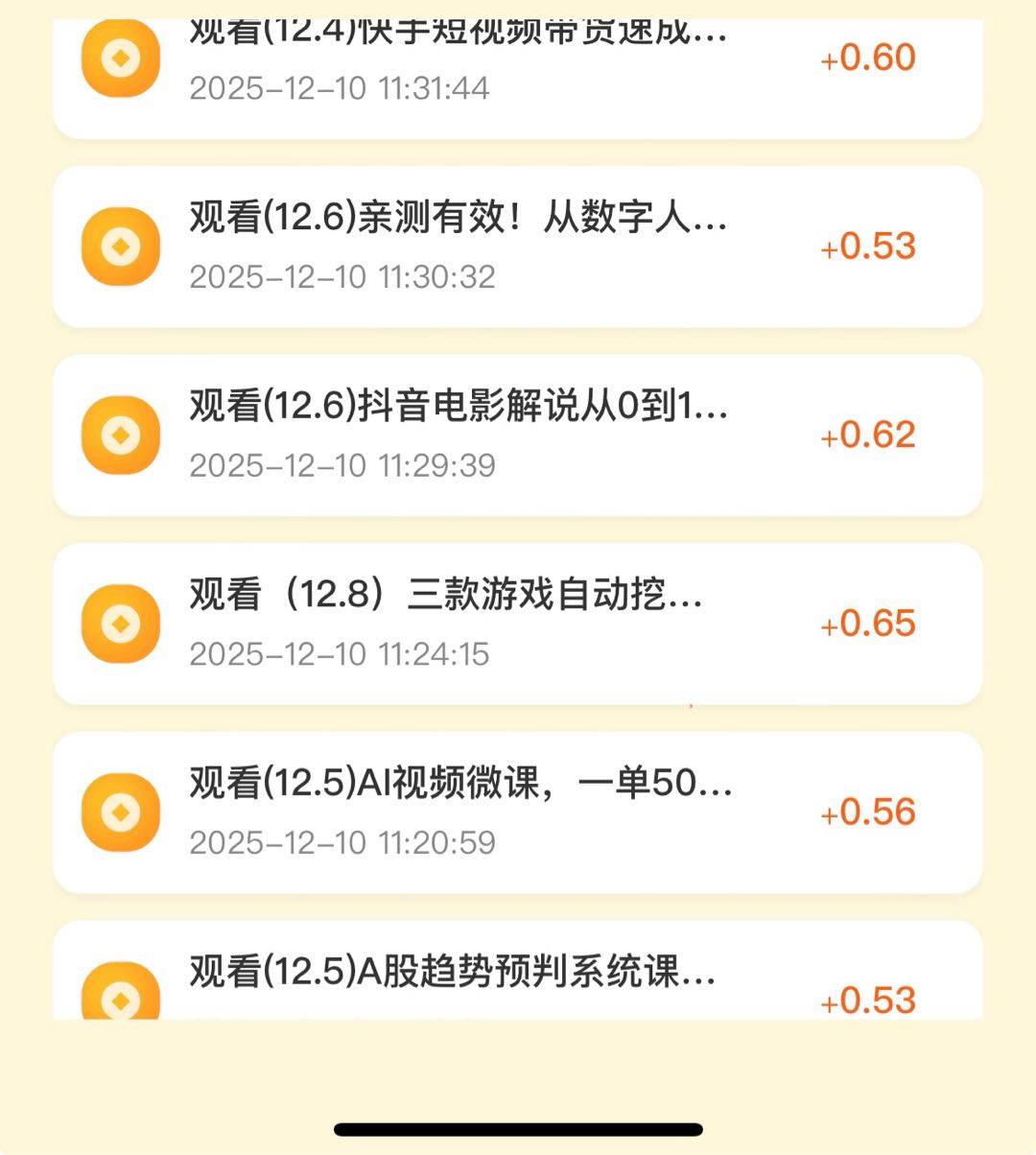Tap the 观看（12.8）三款游戏自动挖 entry
Image resolution: width=1036 pixels, height=1155 pixels.
[446, 598]
